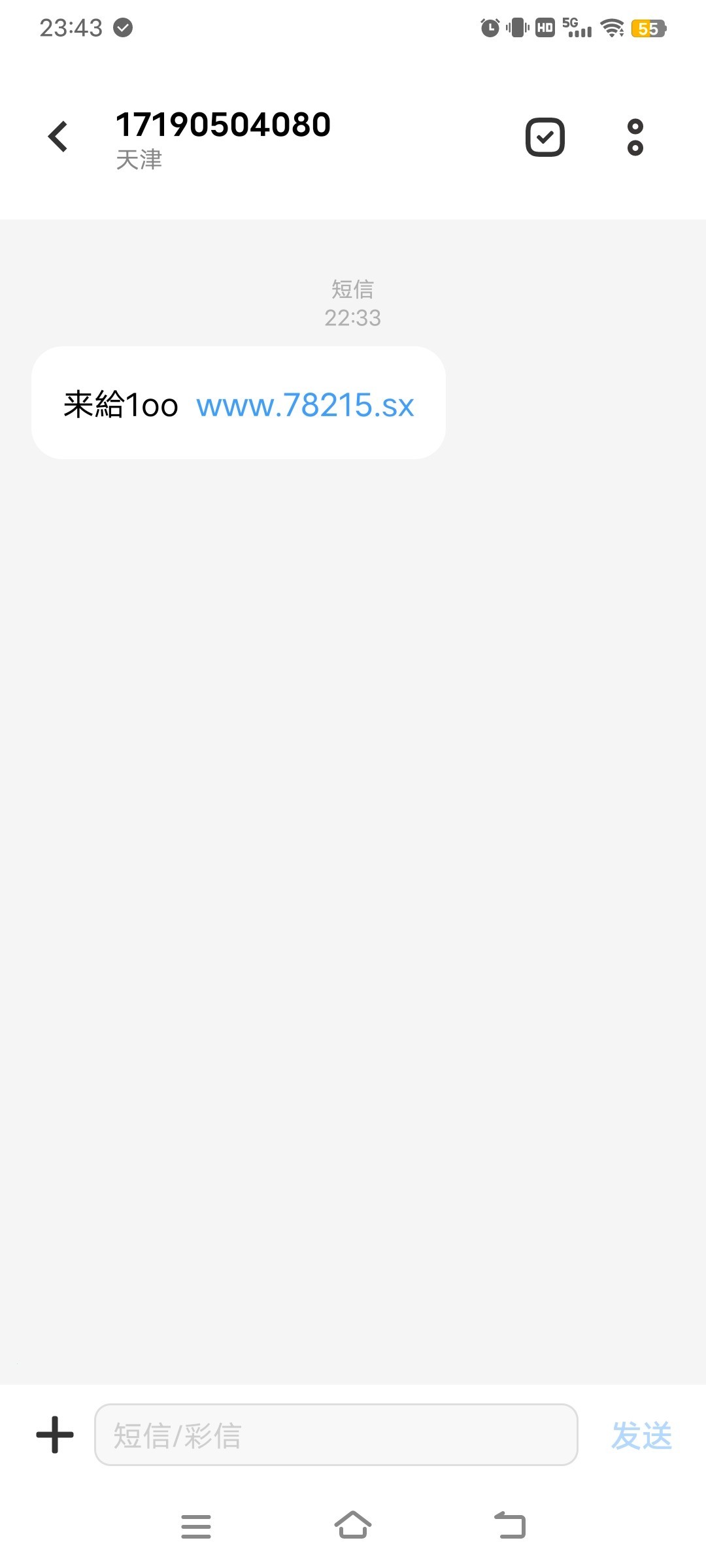The image size is (706, 1568).
Task: Open the www.78215.sx link in message
Action: [305, 405]
